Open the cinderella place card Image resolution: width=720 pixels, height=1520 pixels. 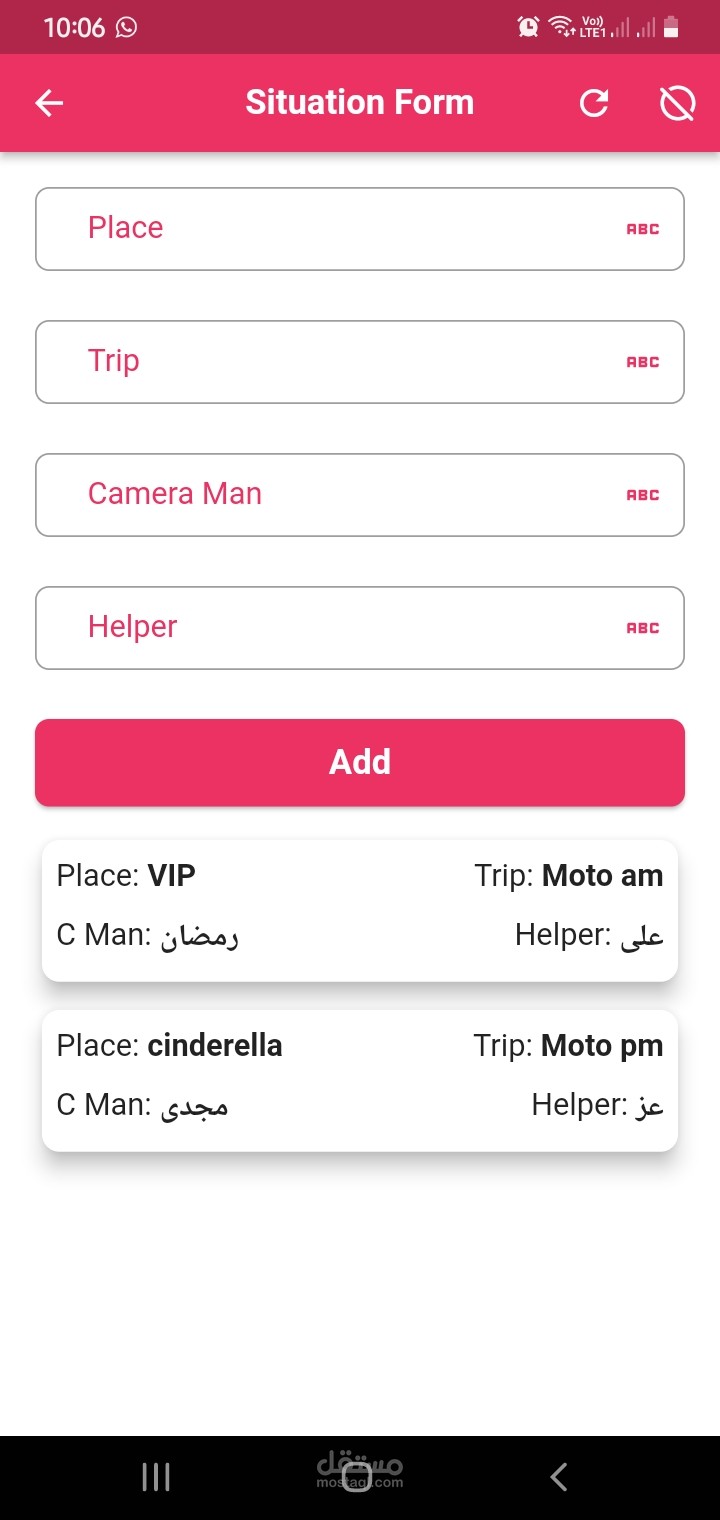point(360,1080)
